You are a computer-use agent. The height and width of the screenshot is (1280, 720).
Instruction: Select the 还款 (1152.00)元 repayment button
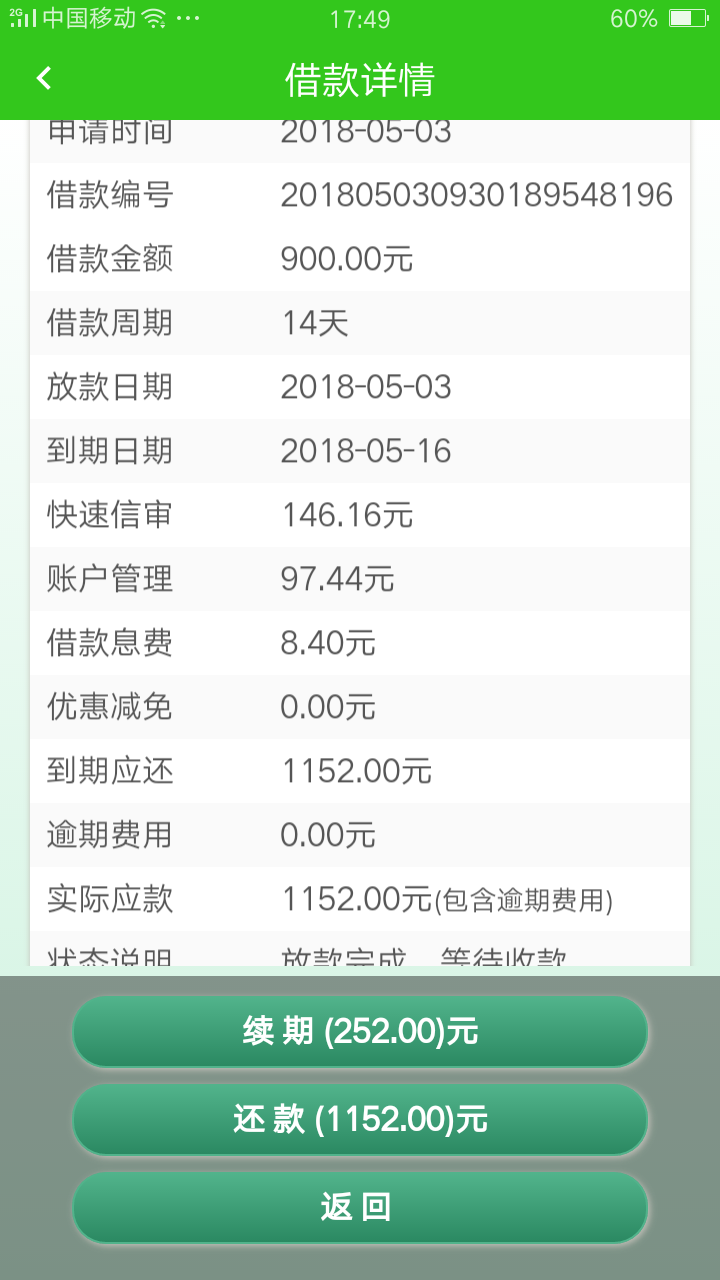tap(360, 1119)
